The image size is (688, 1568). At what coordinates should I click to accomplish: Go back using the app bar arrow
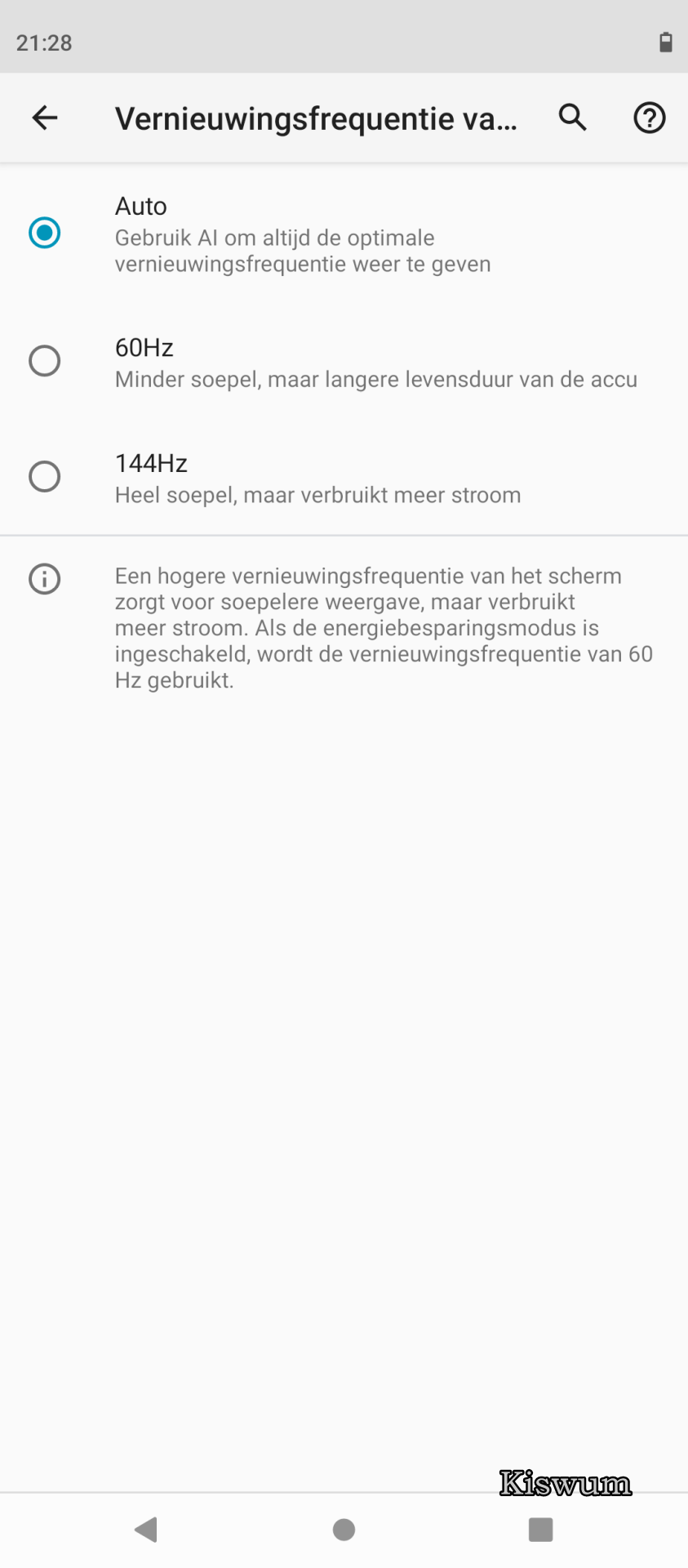point(45,118)
